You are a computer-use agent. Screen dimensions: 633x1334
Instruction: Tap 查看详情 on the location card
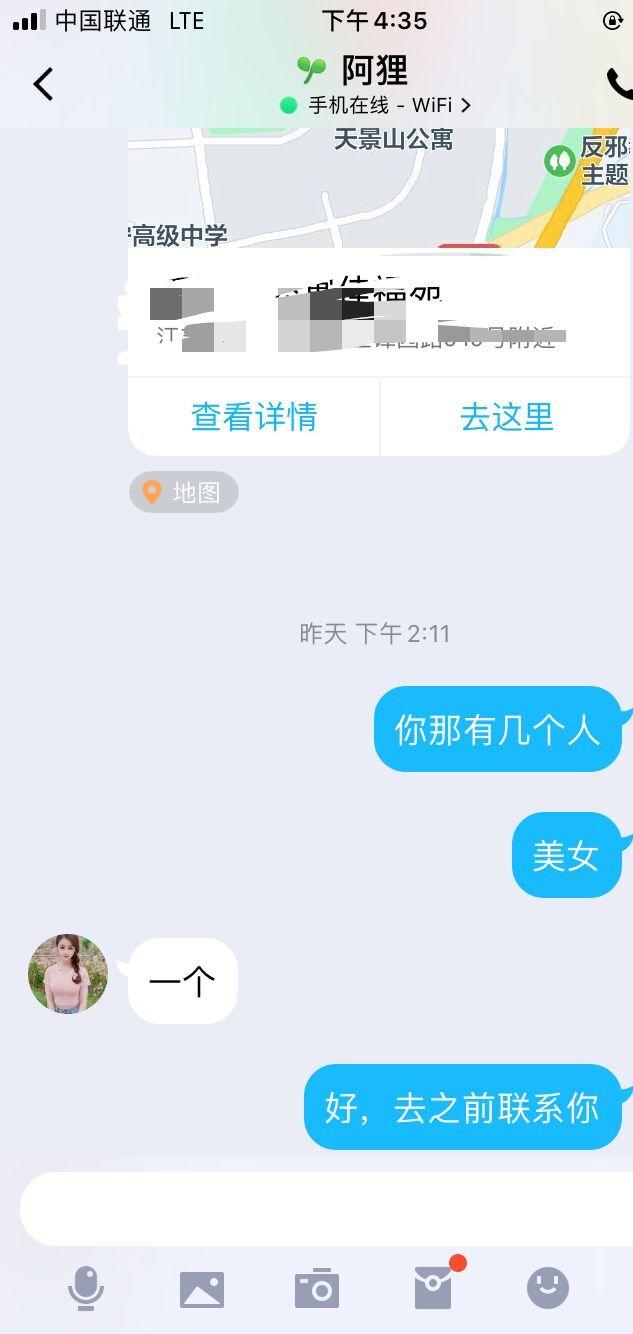pos(254,417)
